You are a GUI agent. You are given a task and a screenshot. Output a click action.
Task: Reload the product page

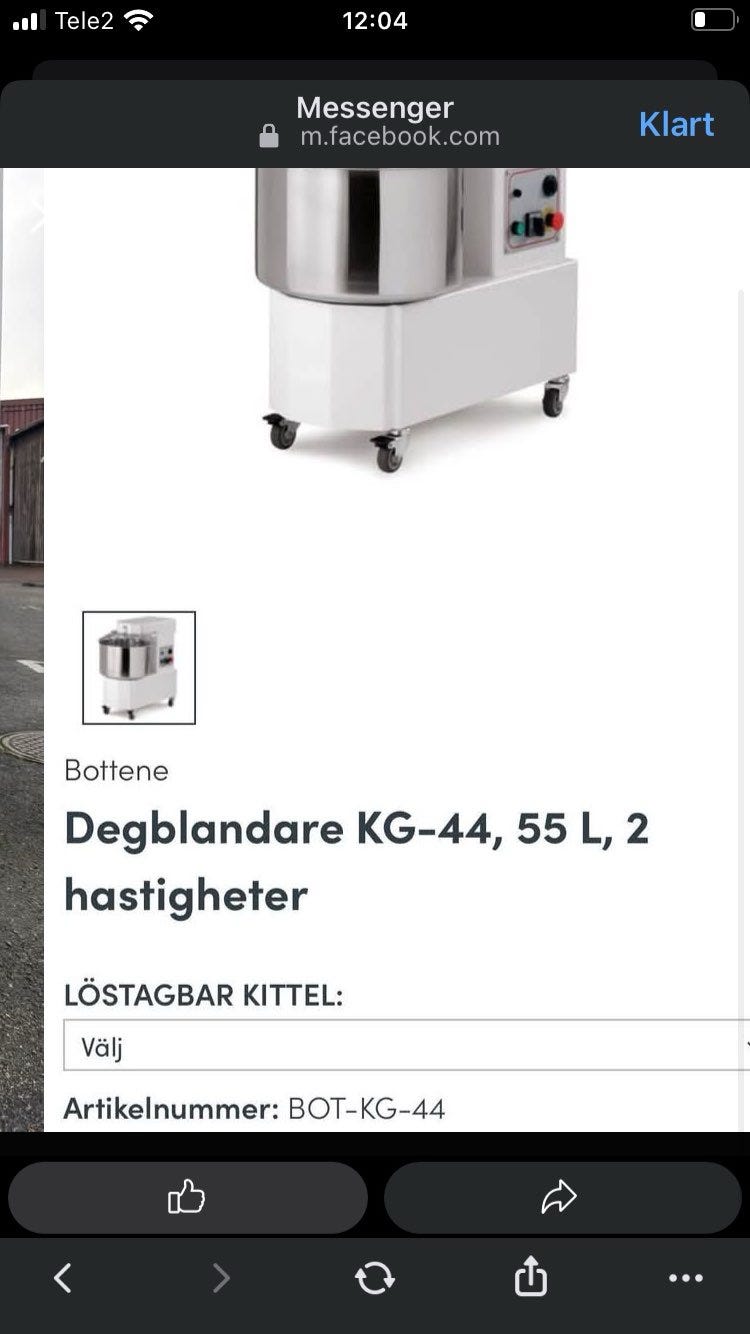pos(374,1277)
